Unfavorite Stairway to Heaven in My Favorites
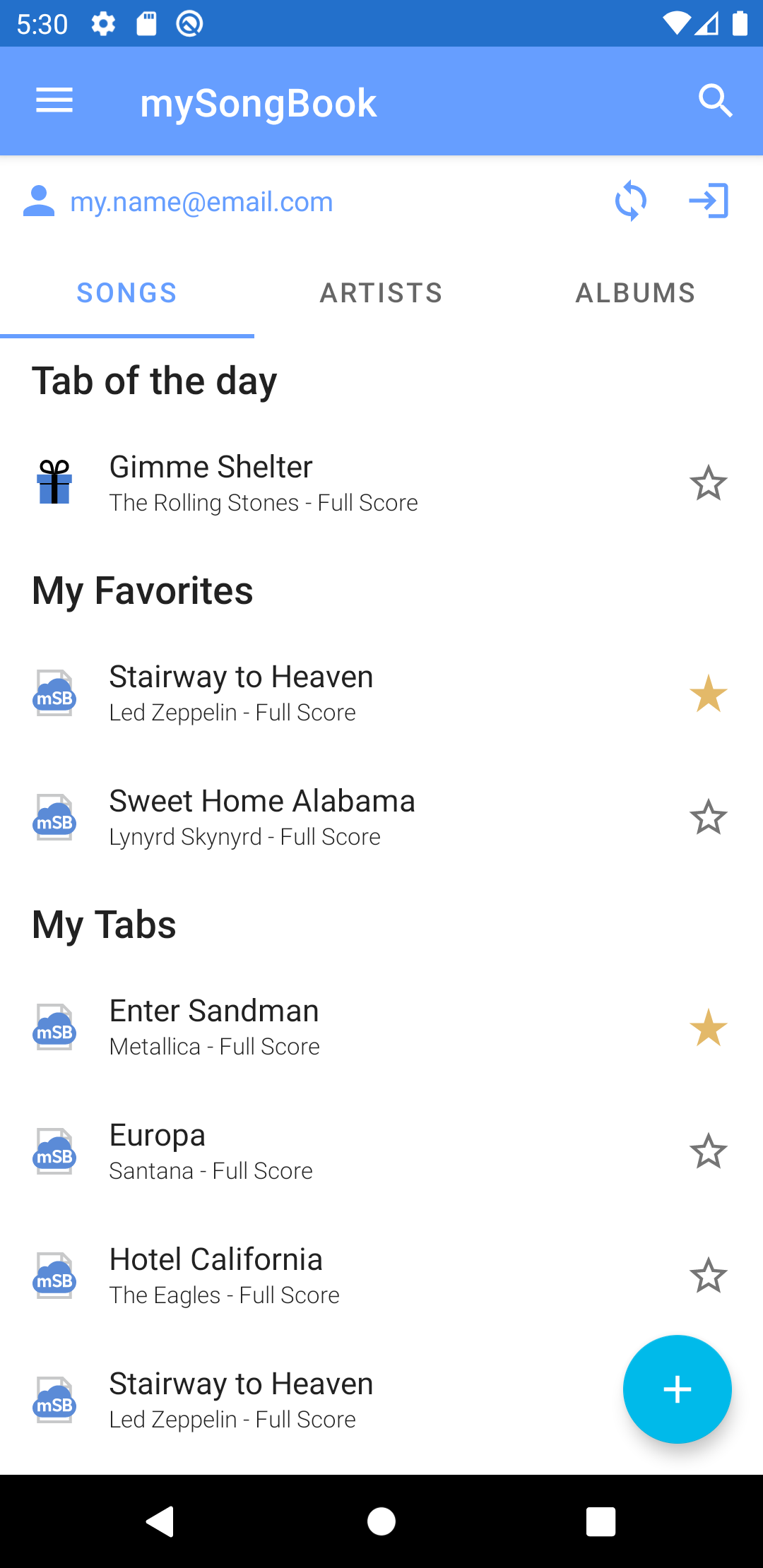The width and height of the screenshot is (763, 1568). 708,693
